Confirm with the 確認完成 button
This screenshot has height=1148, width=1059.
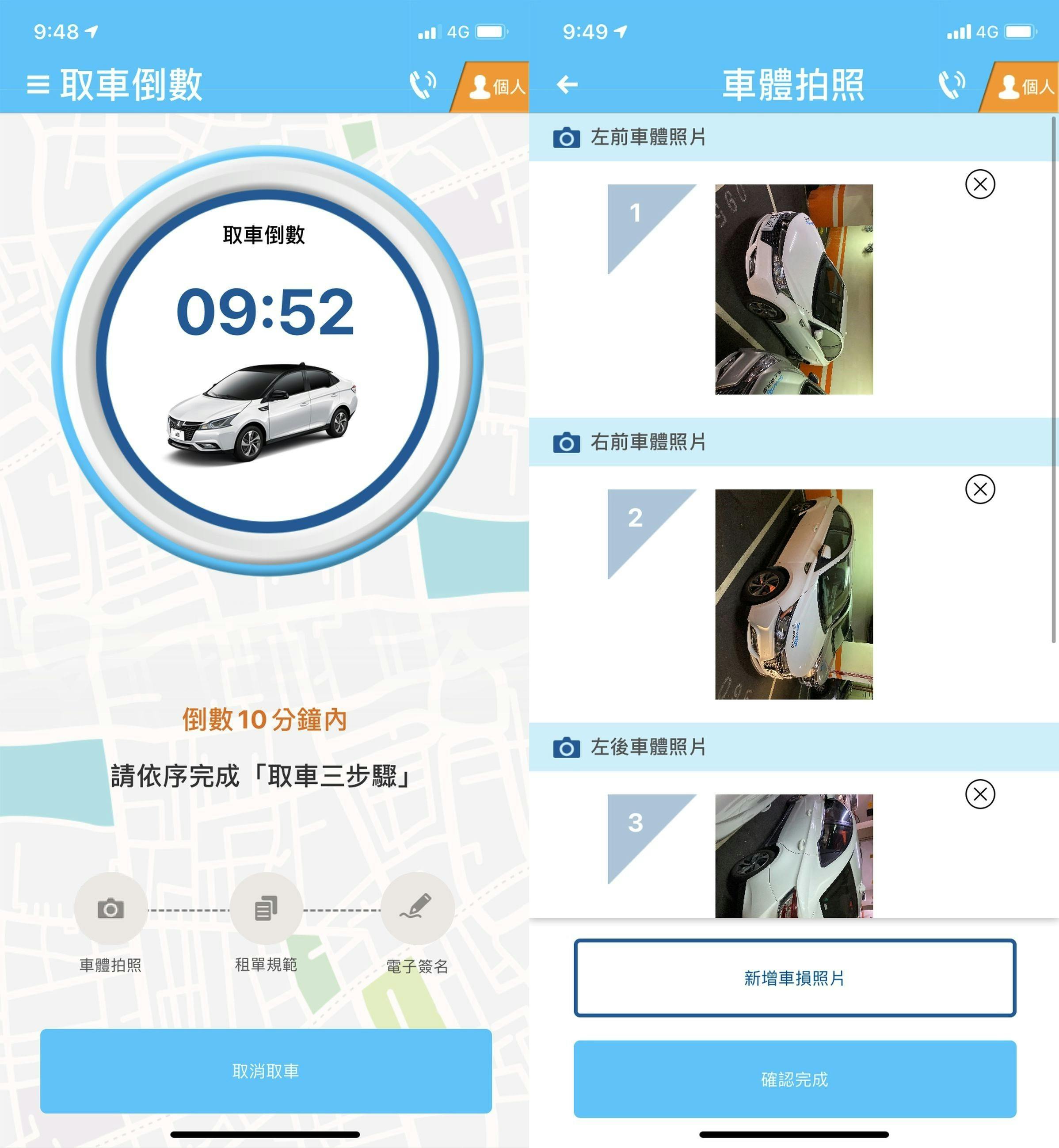pyautogui.click(x=794, y=1079)
